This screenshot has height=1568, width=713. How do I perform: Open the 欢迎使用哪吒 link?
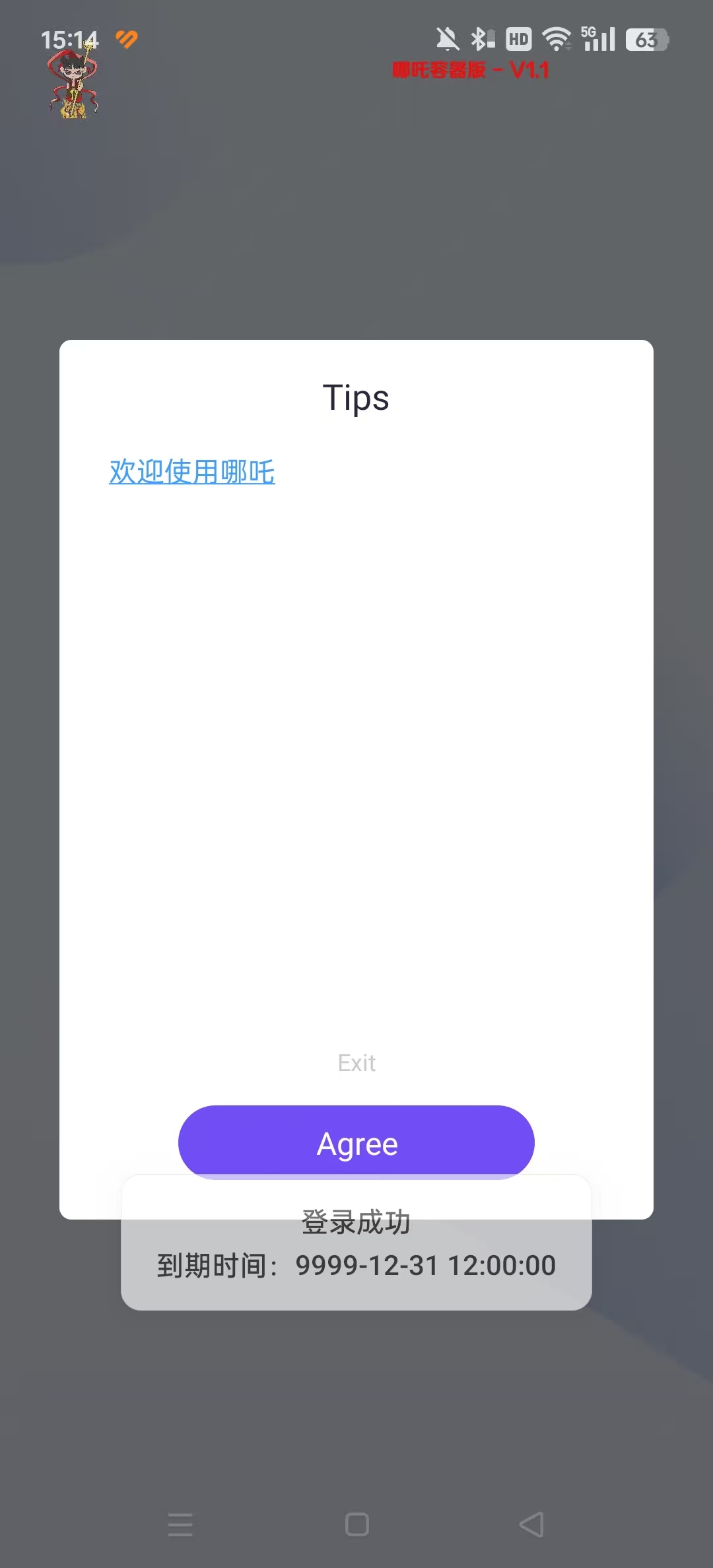pos(191,471)
